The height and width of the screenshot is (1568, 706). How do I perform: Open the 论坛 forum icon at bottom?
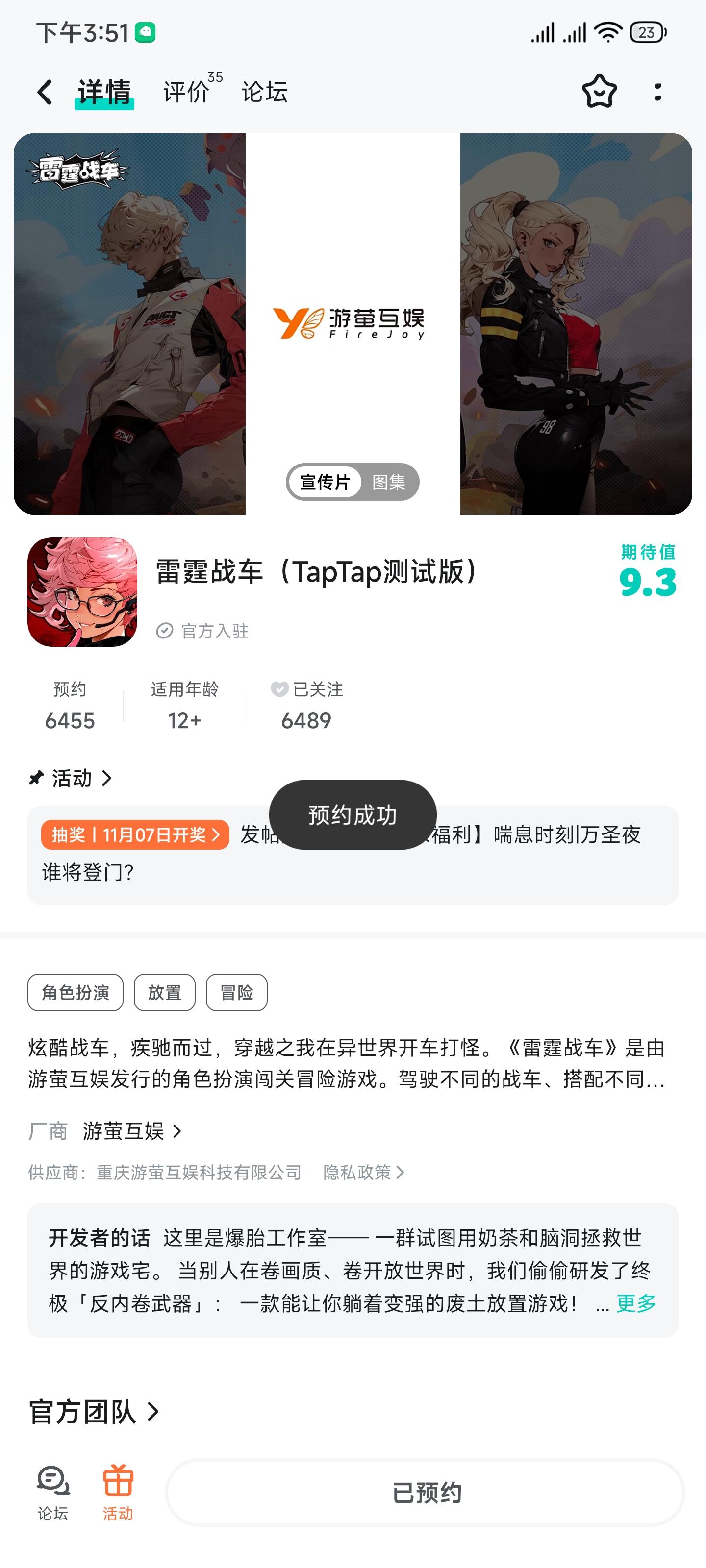tap(52, 1490)
